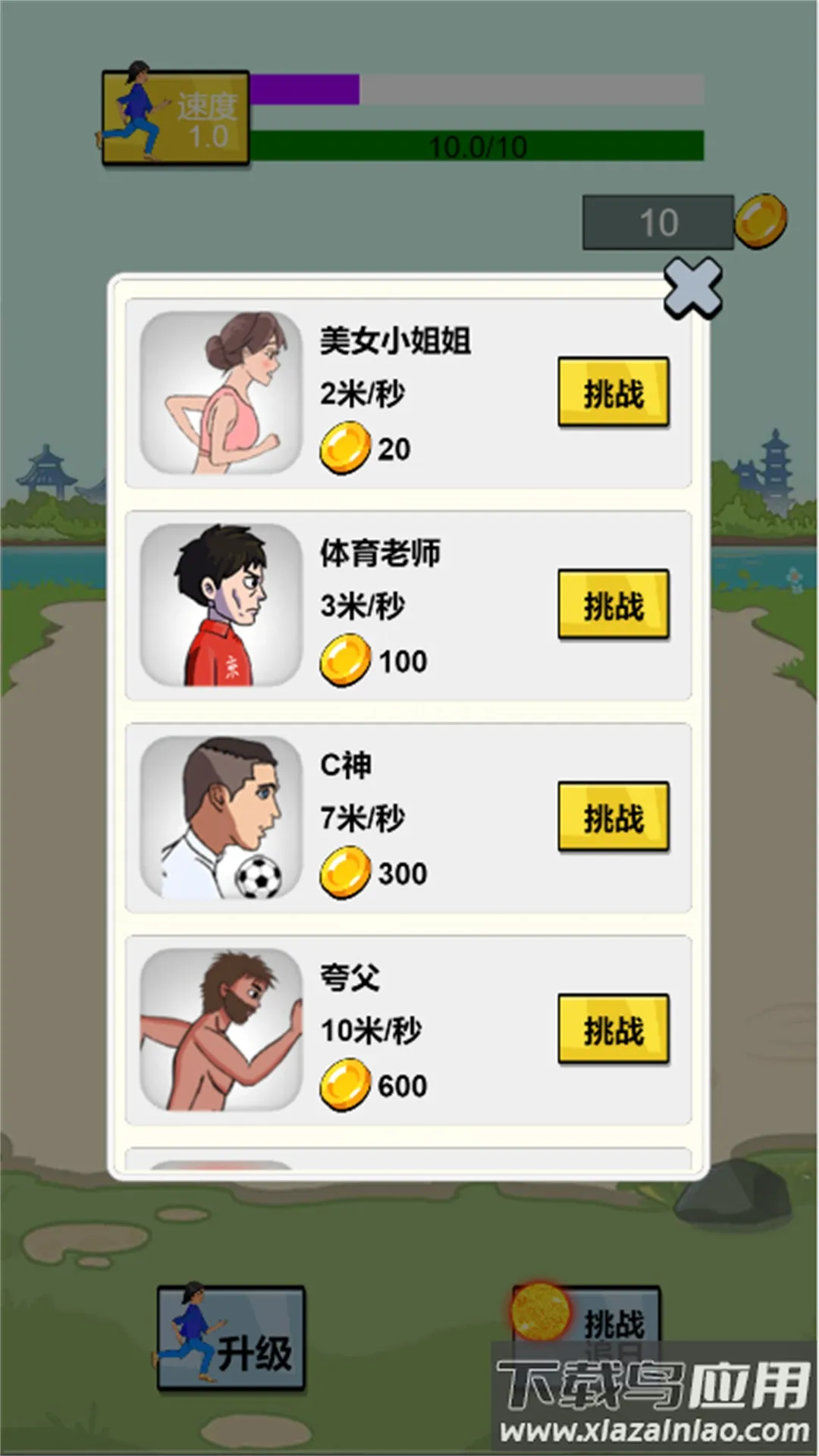Viewport: 819px width, 1456px height.
Task: Challenge 美女小姐姐 at 2米/秒
Action: [613, 392]
